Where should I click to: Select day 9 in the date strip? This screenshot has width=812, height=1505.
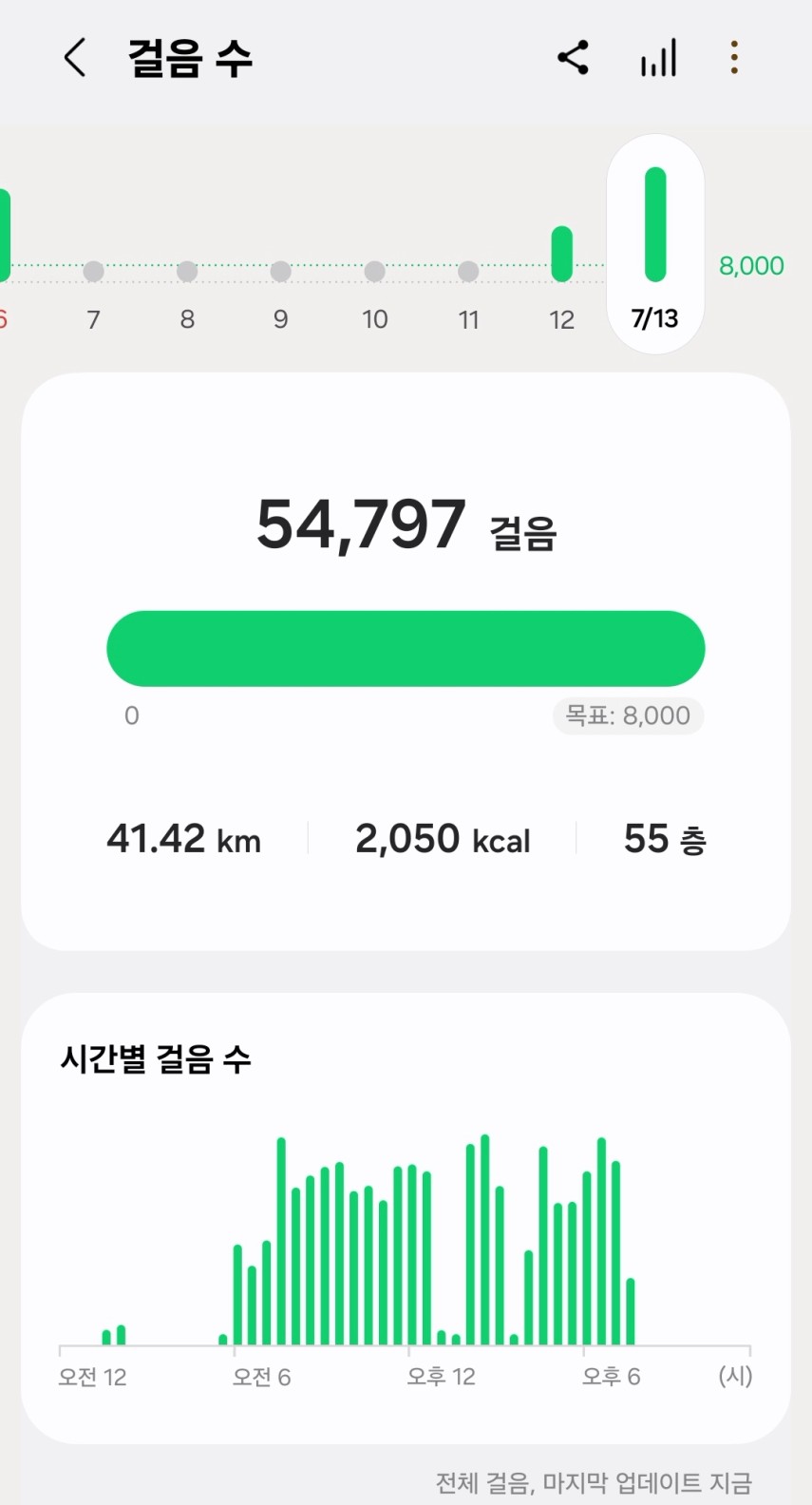(280, 295)
